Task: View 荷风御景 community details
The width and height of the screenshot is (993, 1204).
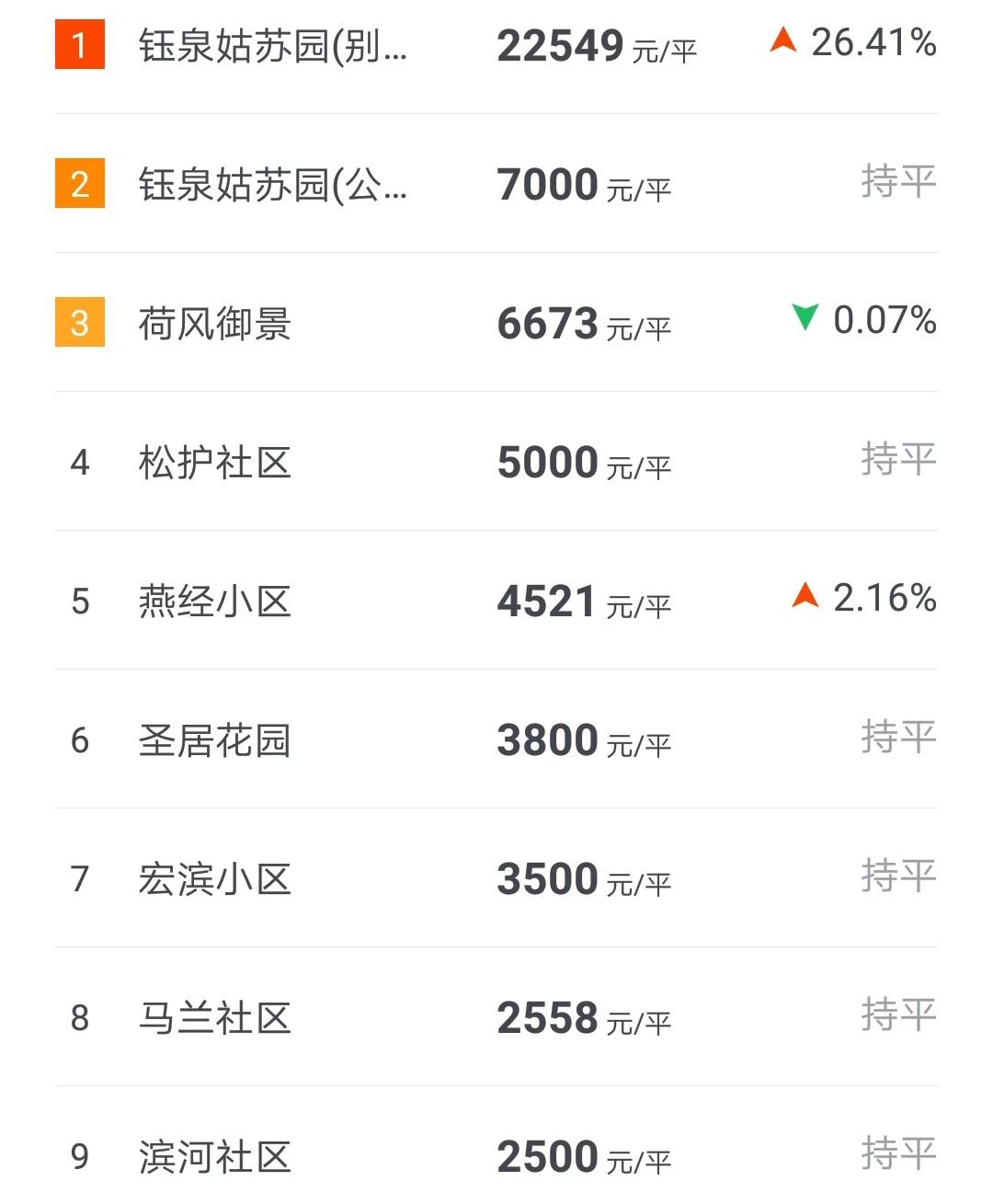Action: tap(215, 324)
